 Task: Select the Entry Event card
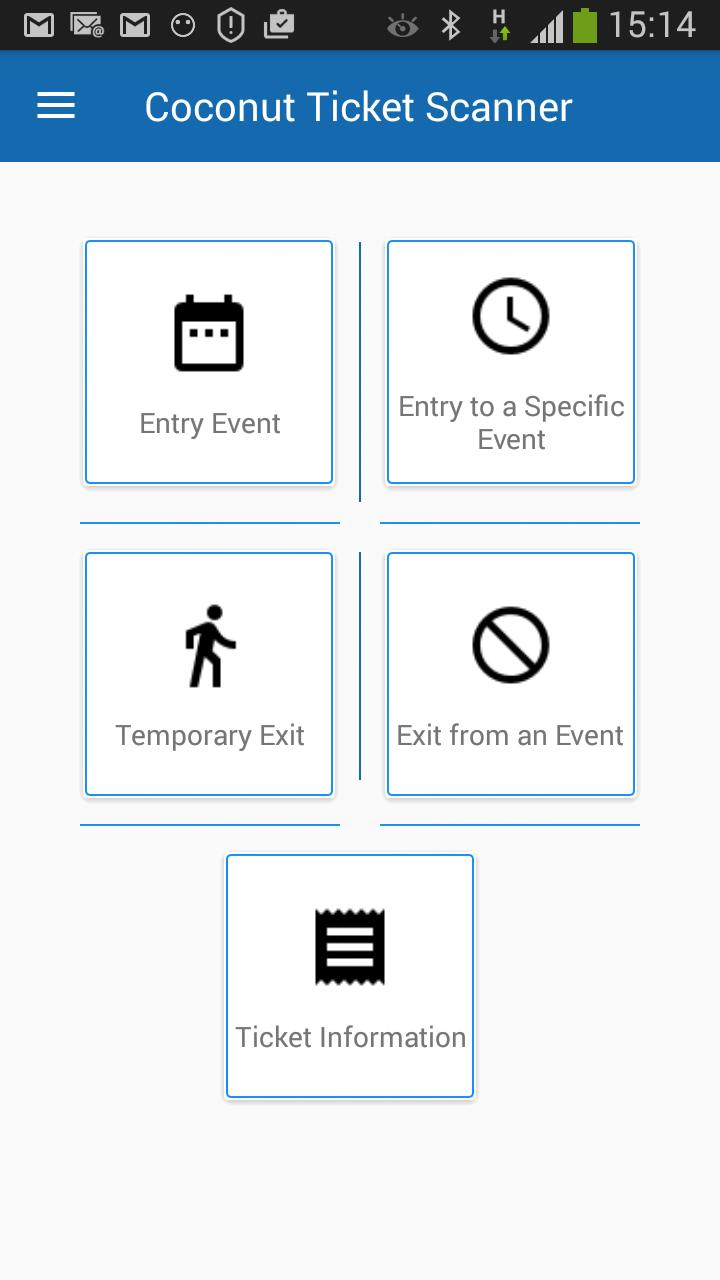[209, 362]
